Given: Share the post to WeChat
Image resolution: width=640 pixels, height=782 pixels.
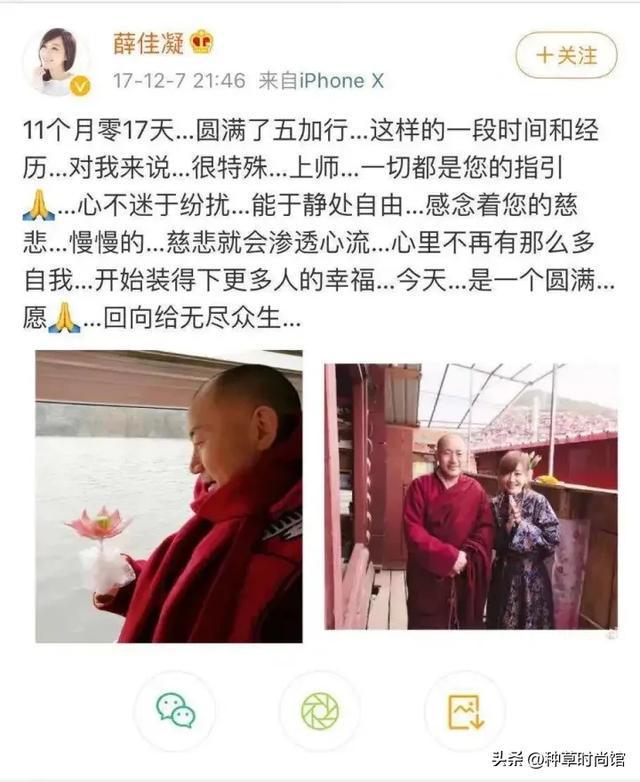Looking at the screenshot, I should tap(175, 710).
